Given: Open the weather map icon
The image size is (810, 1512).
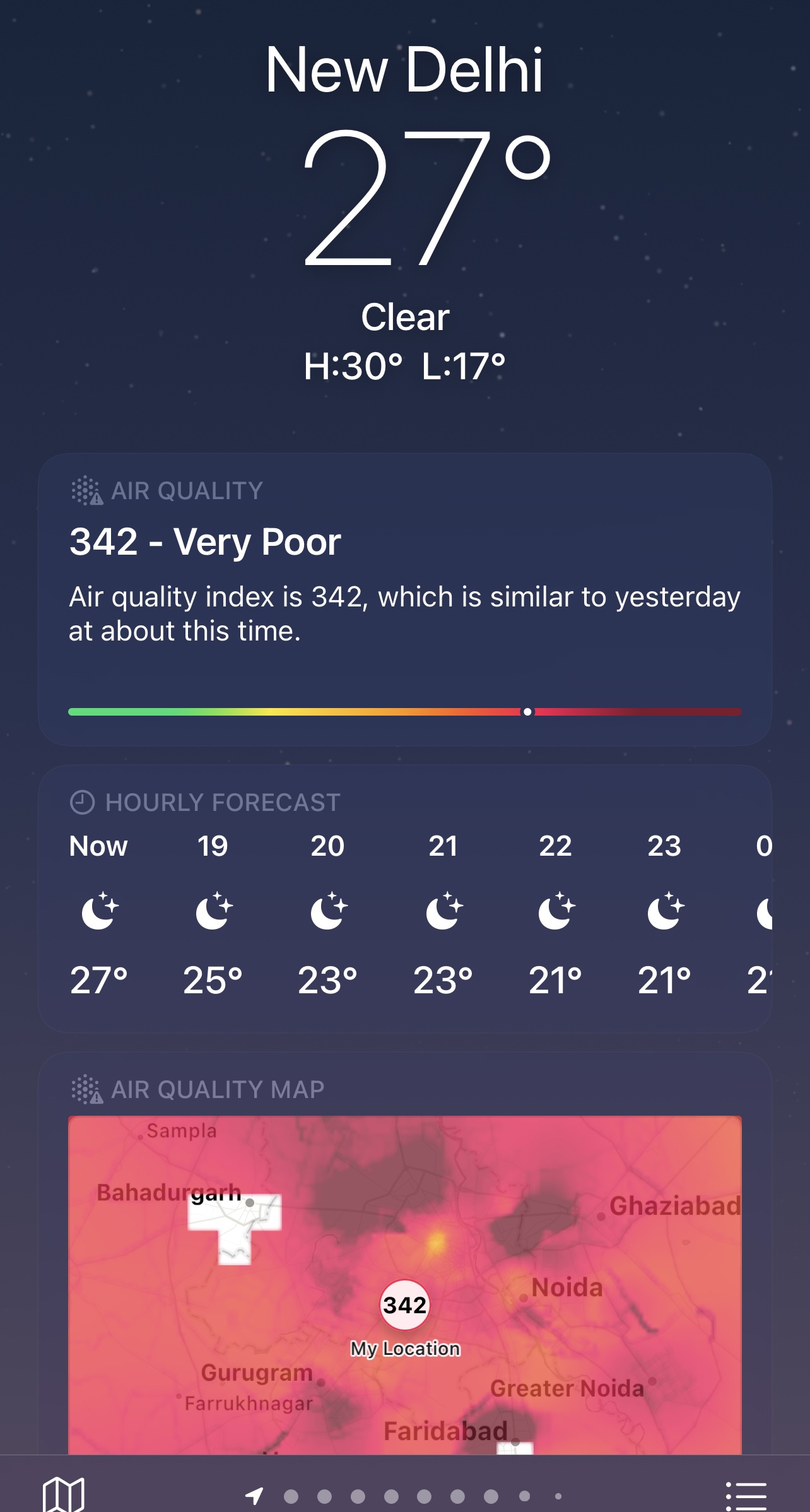Looking at the screenshot, I should (63, 1494).
